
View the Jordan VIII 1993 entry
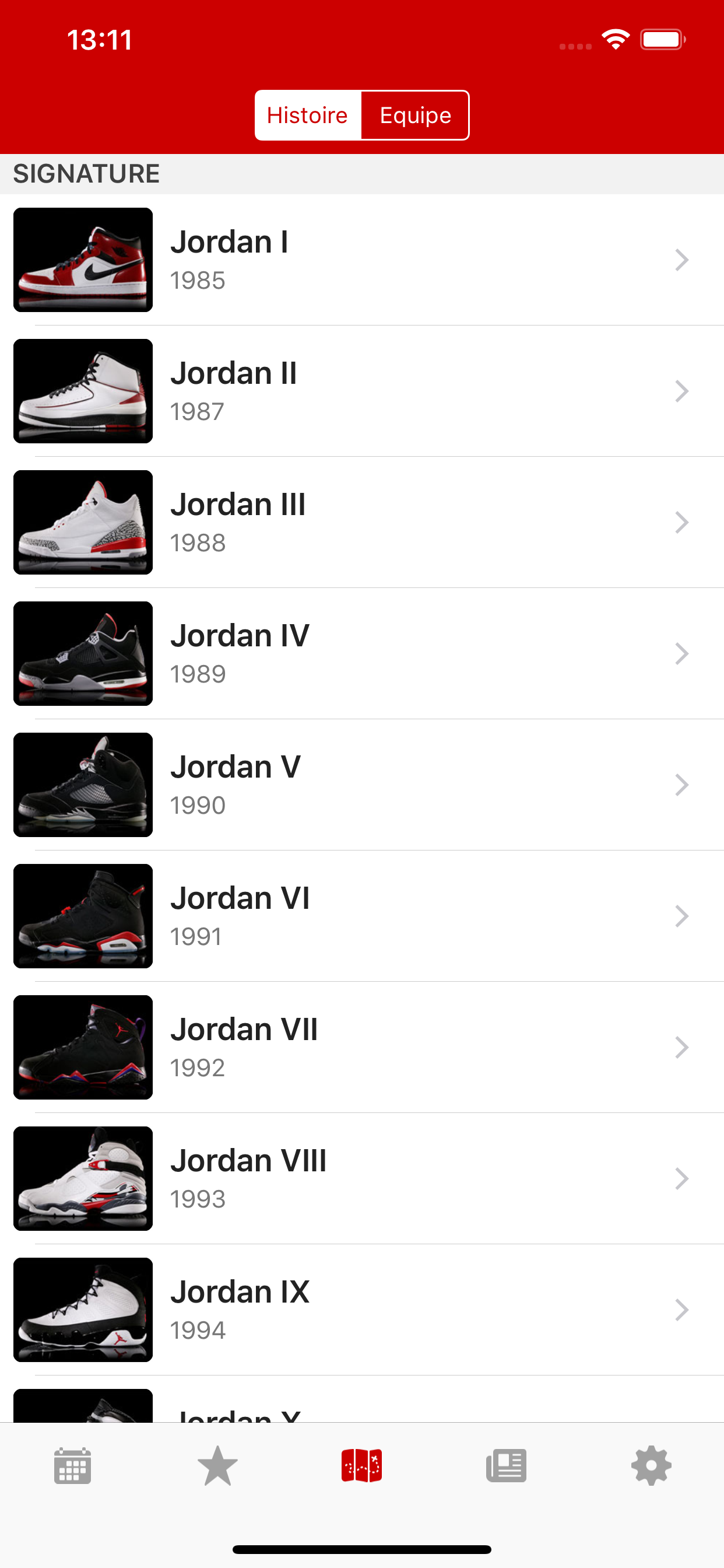[x=362, y=1178]
